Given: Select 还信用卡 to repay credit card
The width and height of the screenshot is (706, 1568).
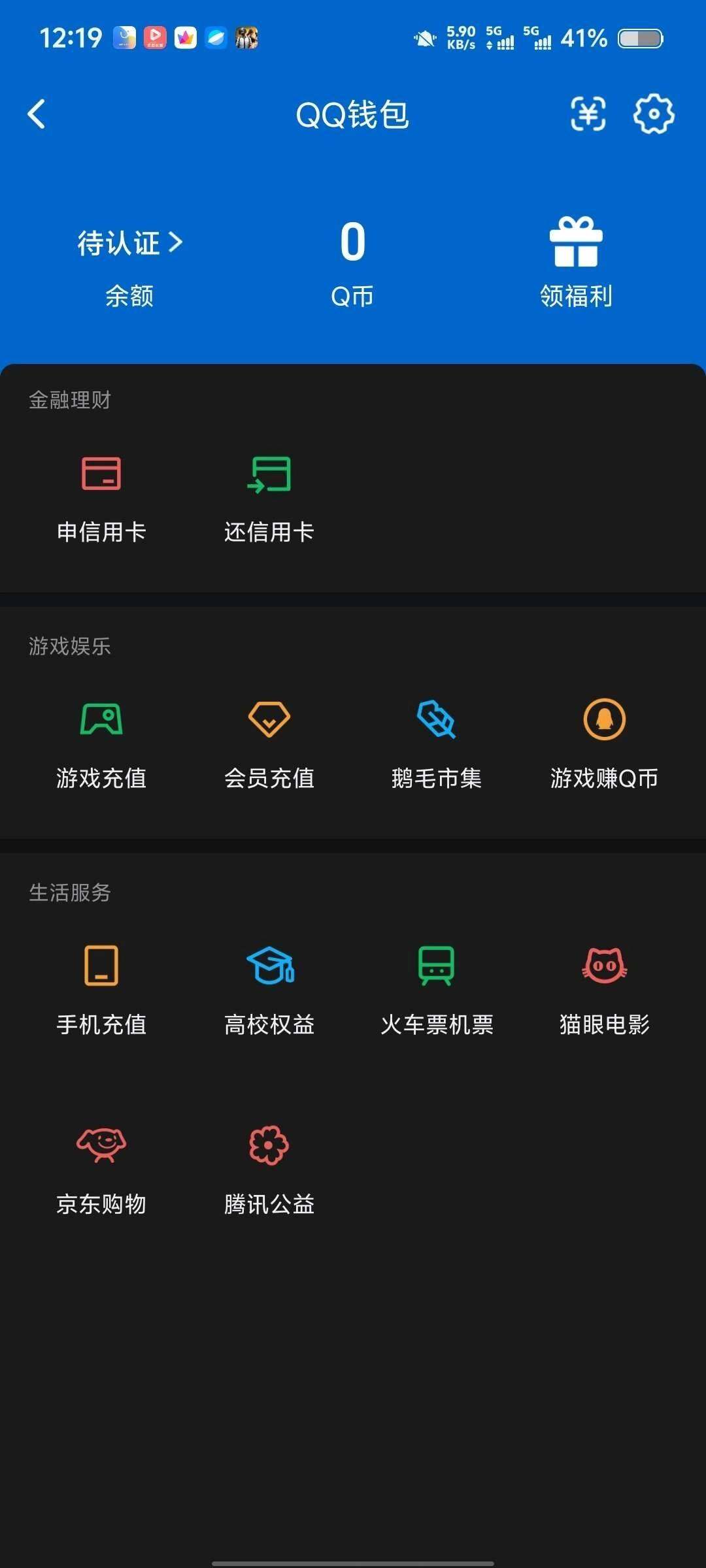Looking at the screenshot, I should [x=269, y=497].
